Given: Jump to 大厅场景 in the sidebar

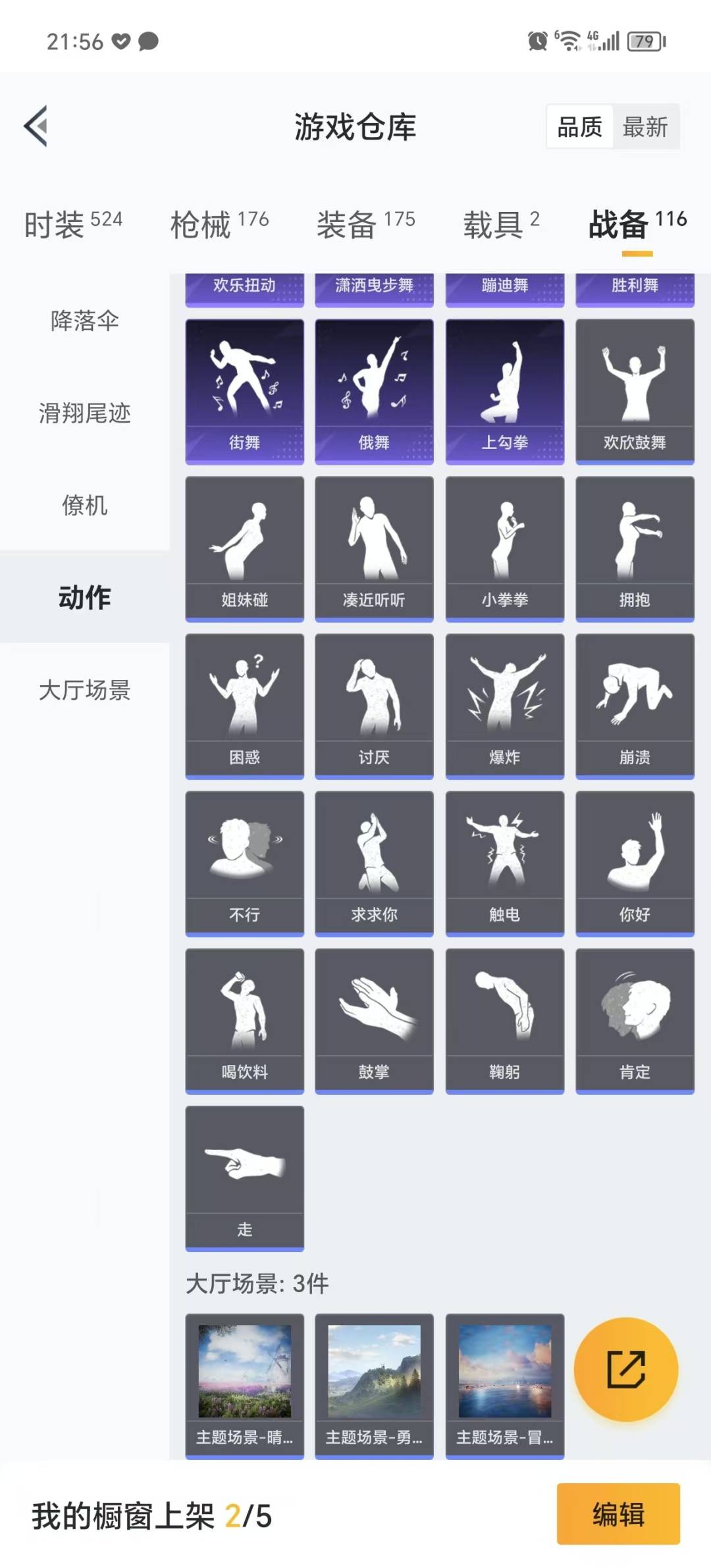Looking at the screenshot, I should pyautogui.click(x=84, y=690).
